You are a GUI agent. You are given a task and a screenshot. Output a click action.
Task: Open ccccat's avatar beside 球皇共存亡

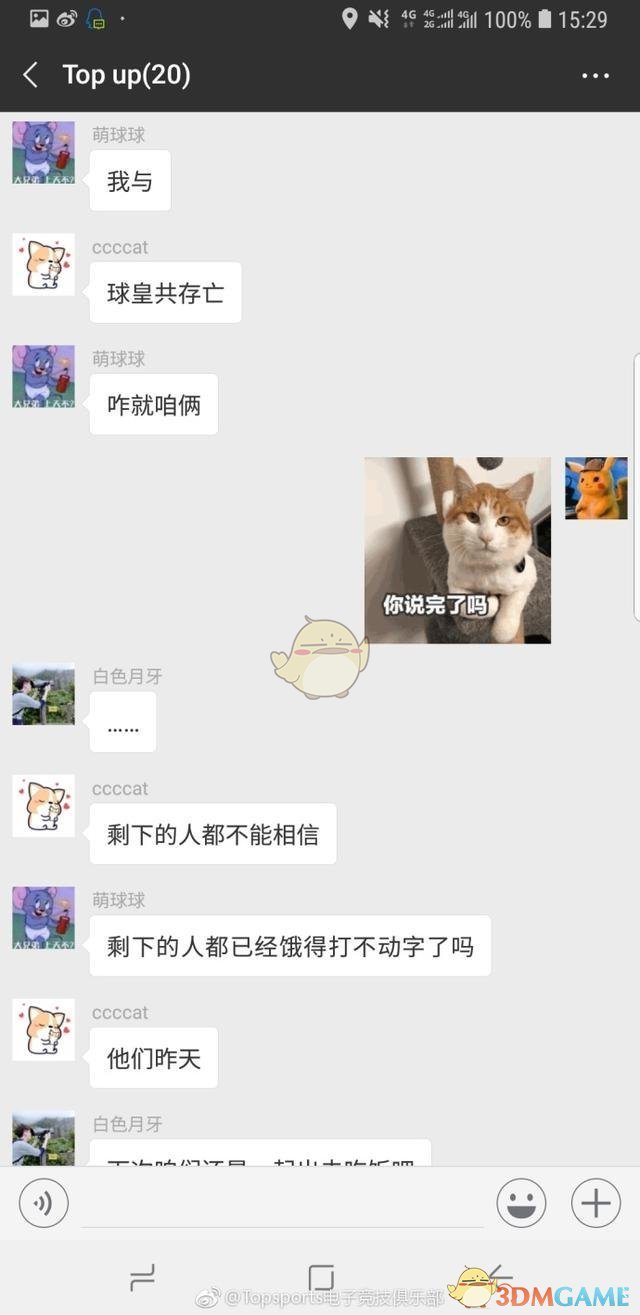(x=43, y=265)
